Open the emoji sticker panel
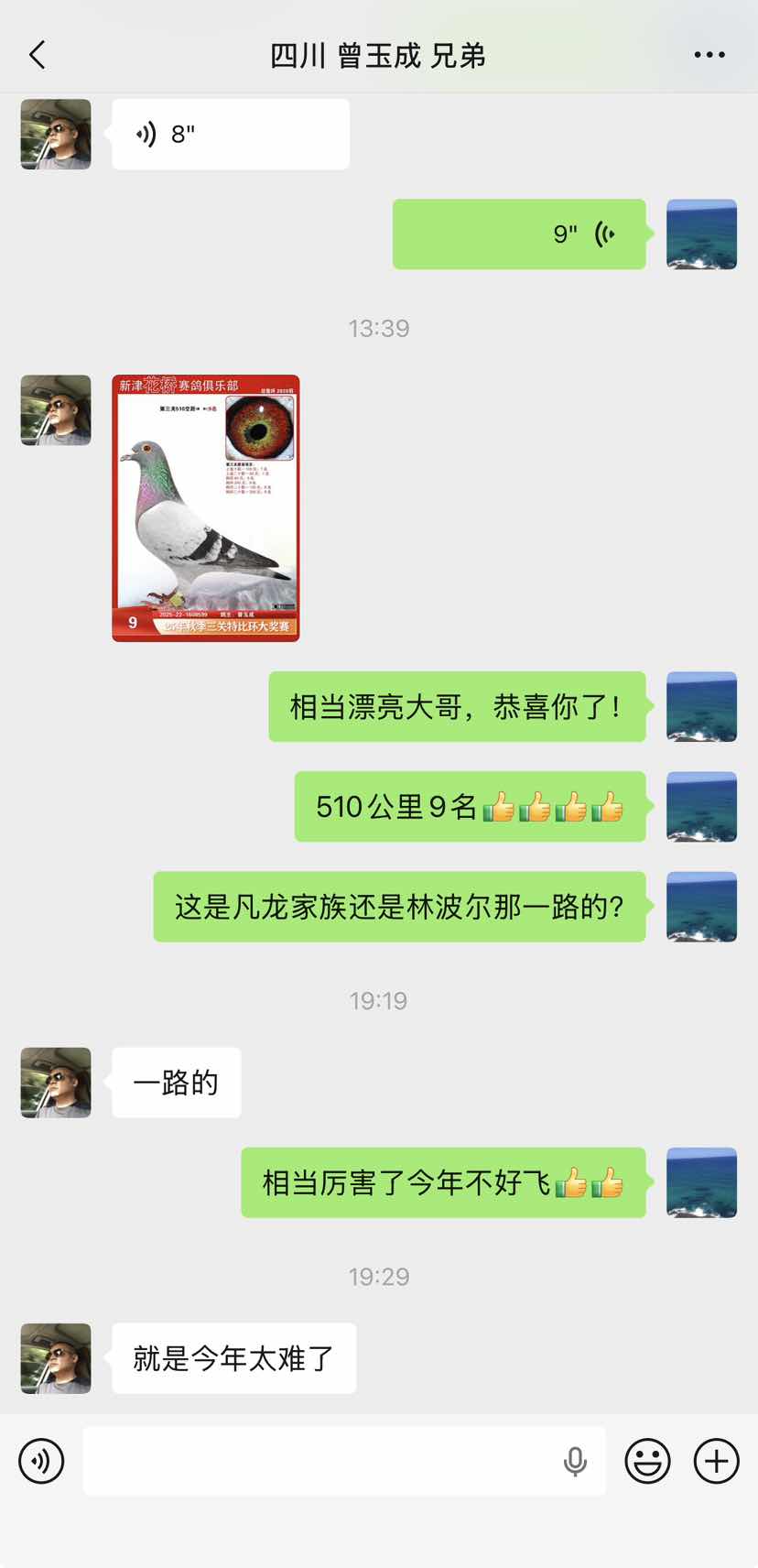Image resolution: width=758 pixels, height=1568 pixels. pos(647,1461)
